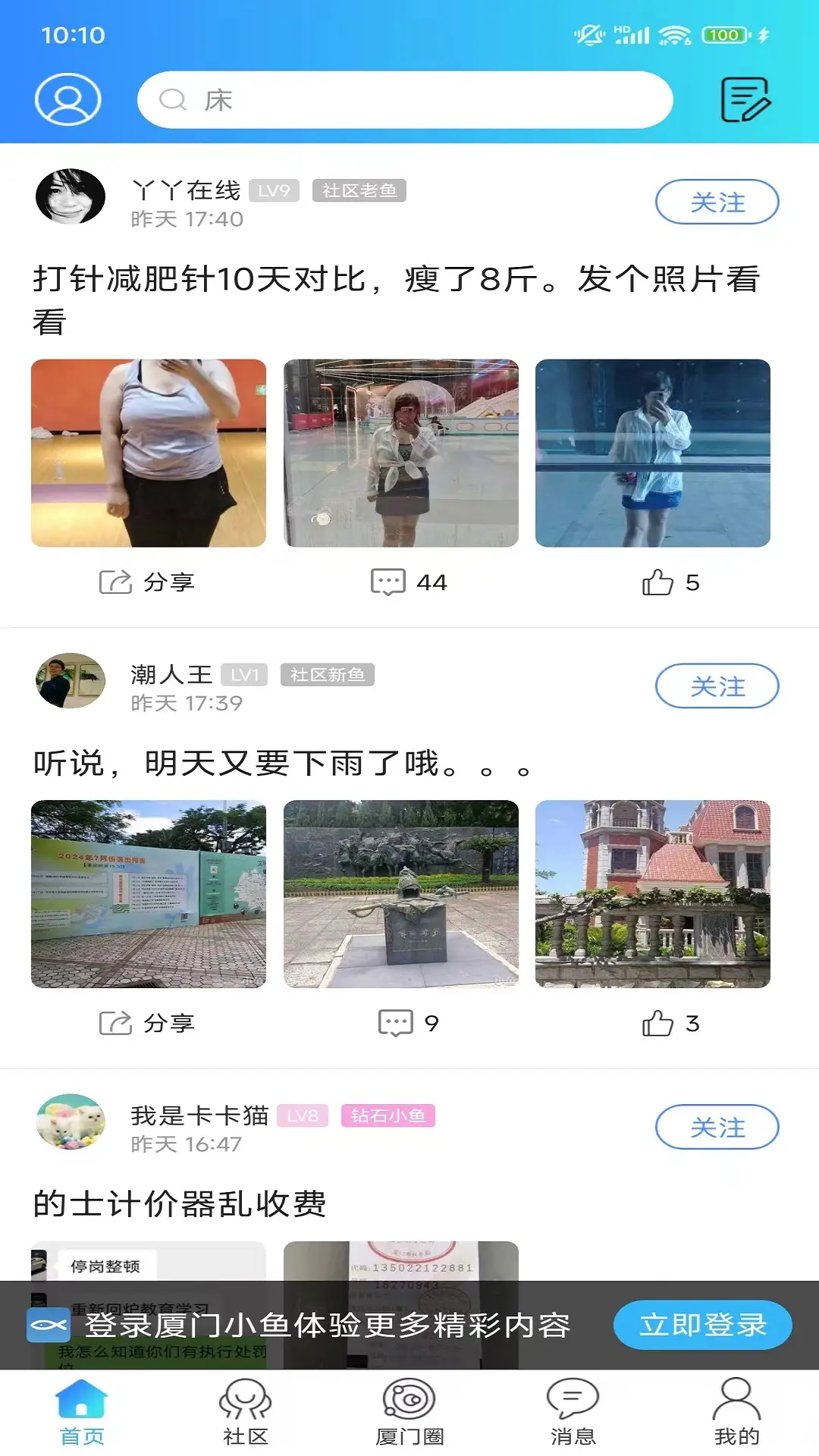View the 9 comments on 潮人王's post
Image resolution: width=819 pixels, height=1456 pixels.
409,1024
